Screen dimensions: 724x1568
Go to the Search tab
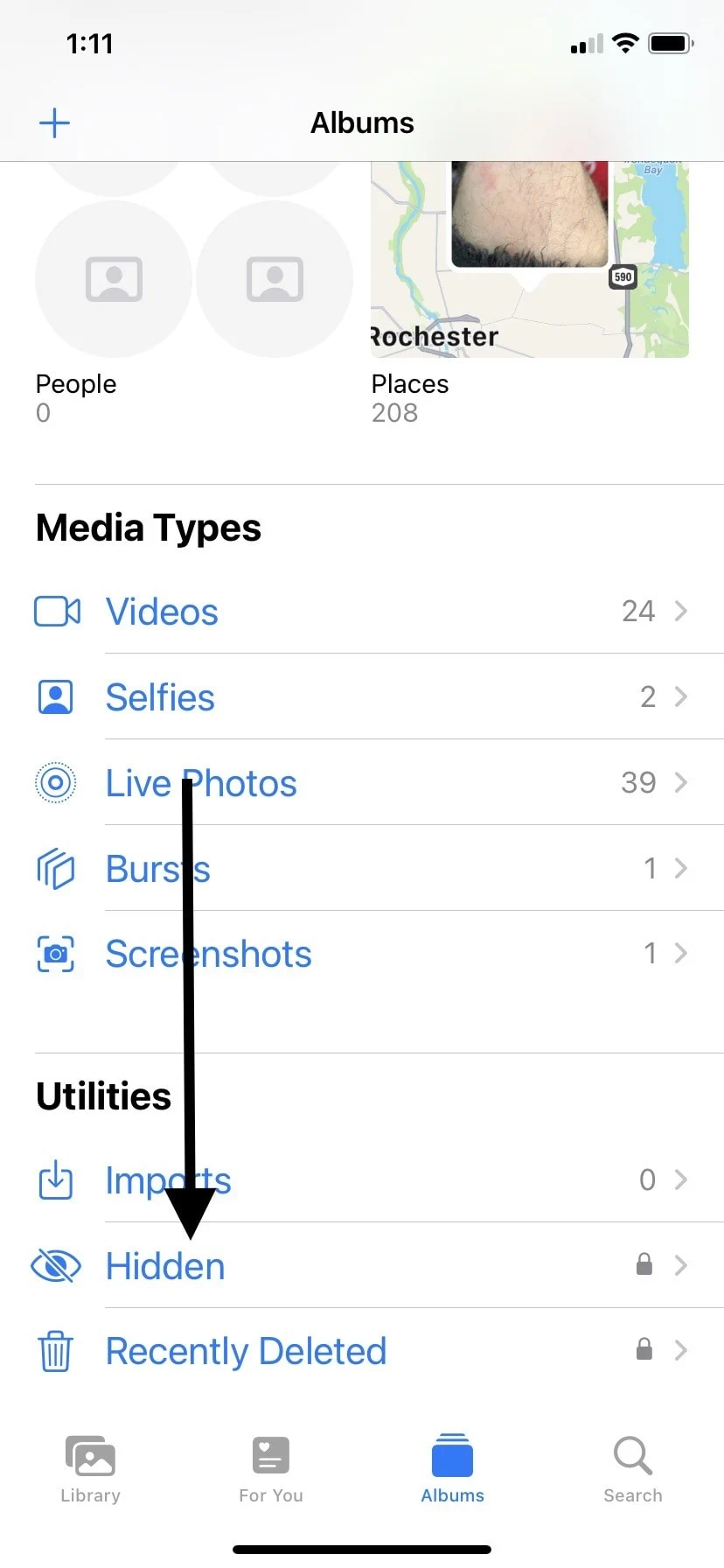[x=633, y=1470]
